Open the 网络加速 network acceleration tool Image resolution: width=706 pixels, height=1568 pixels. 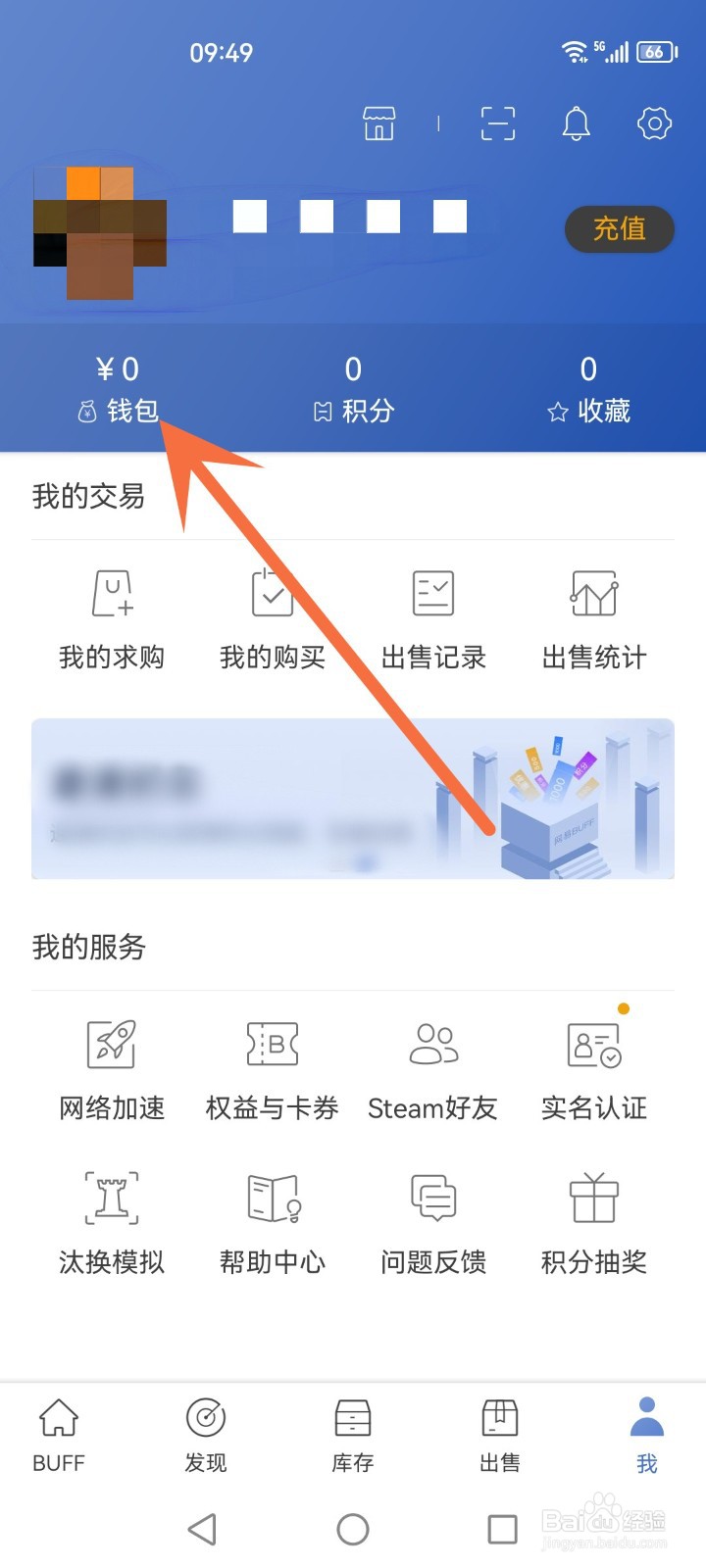point(111,1068)
